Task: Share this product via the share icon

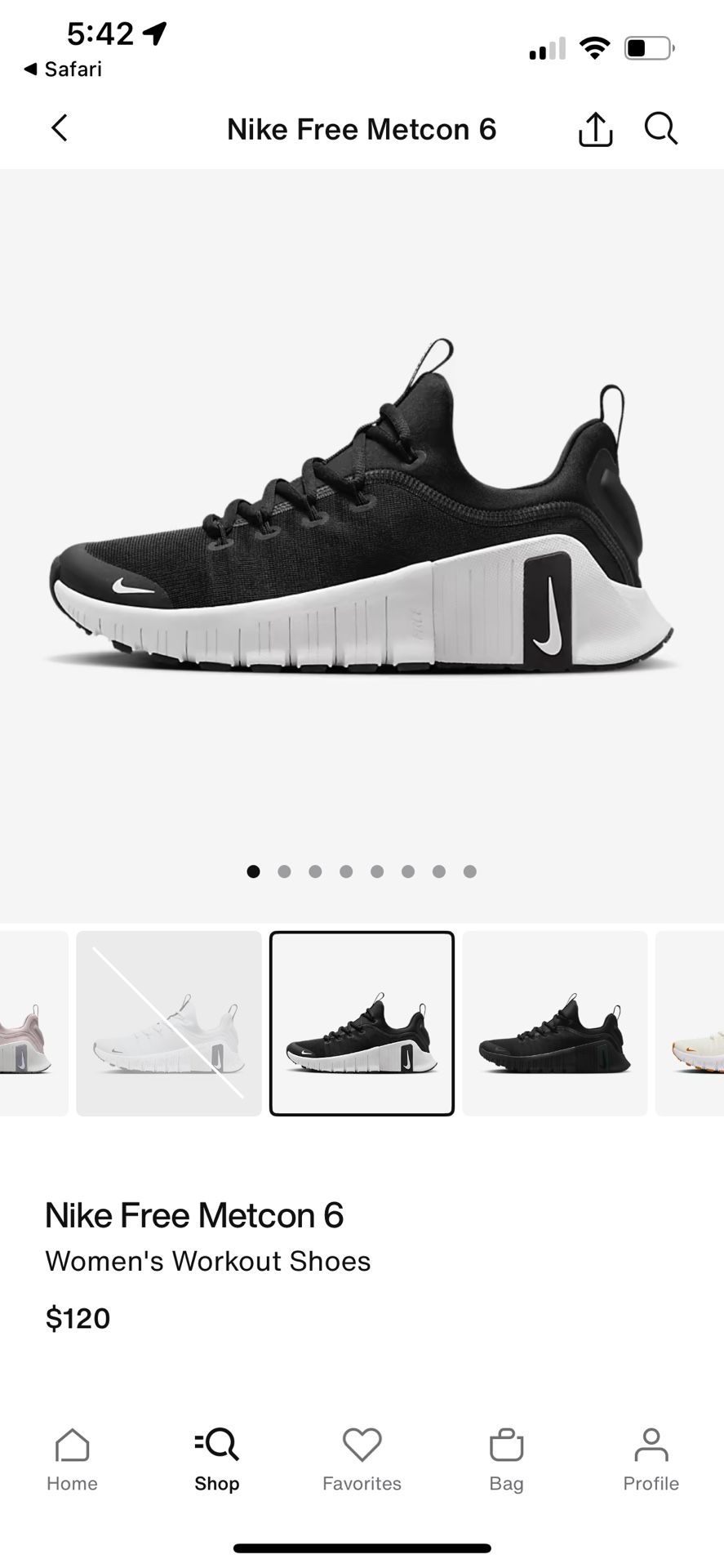Action: (x=595, y=129)
